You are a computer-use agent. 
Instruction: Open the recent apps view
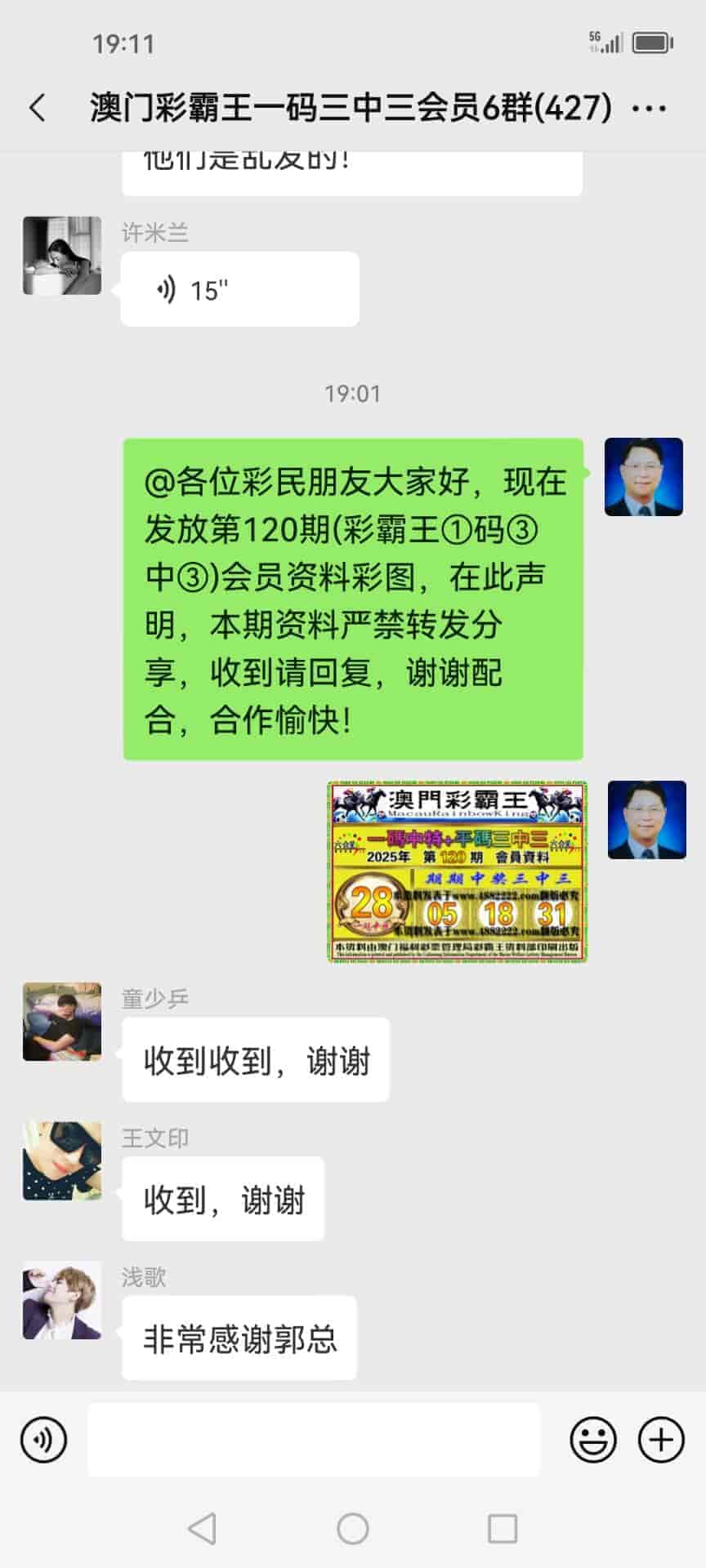tap(503, 1529)
